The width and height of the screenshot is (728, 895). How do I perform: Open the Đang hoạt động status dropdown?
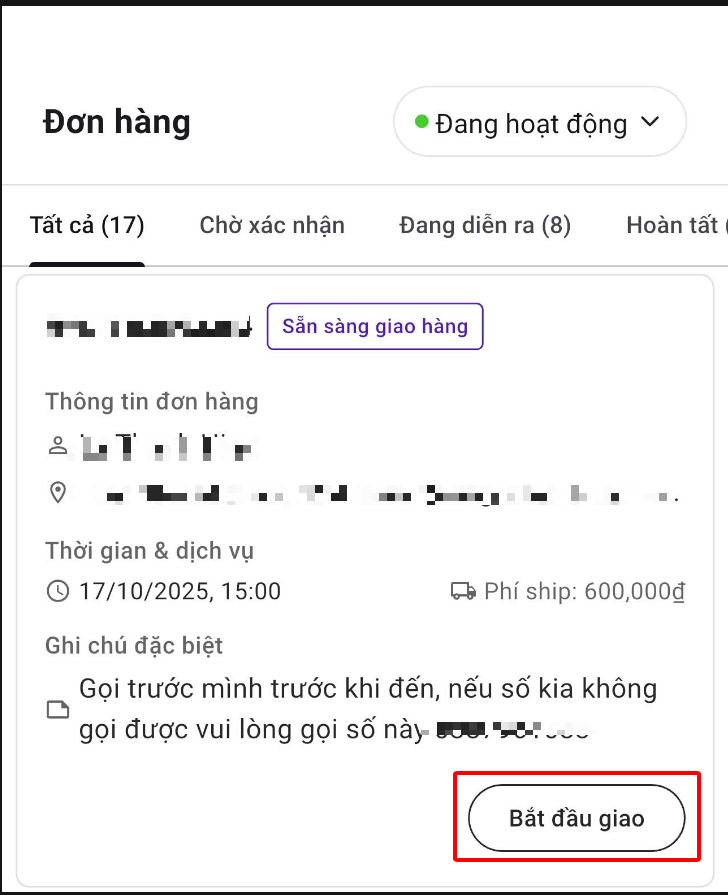(540, 122)
